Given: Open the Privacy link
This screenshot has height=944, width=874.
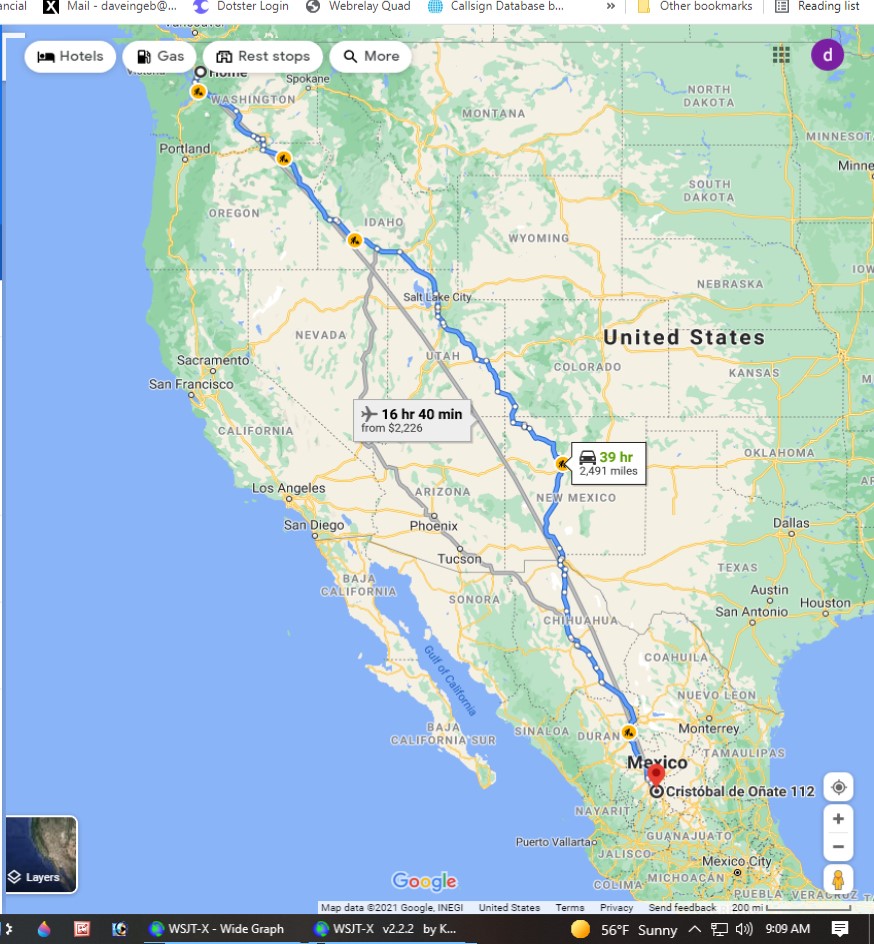Looking at the screenshot, I should click(616, 908).
